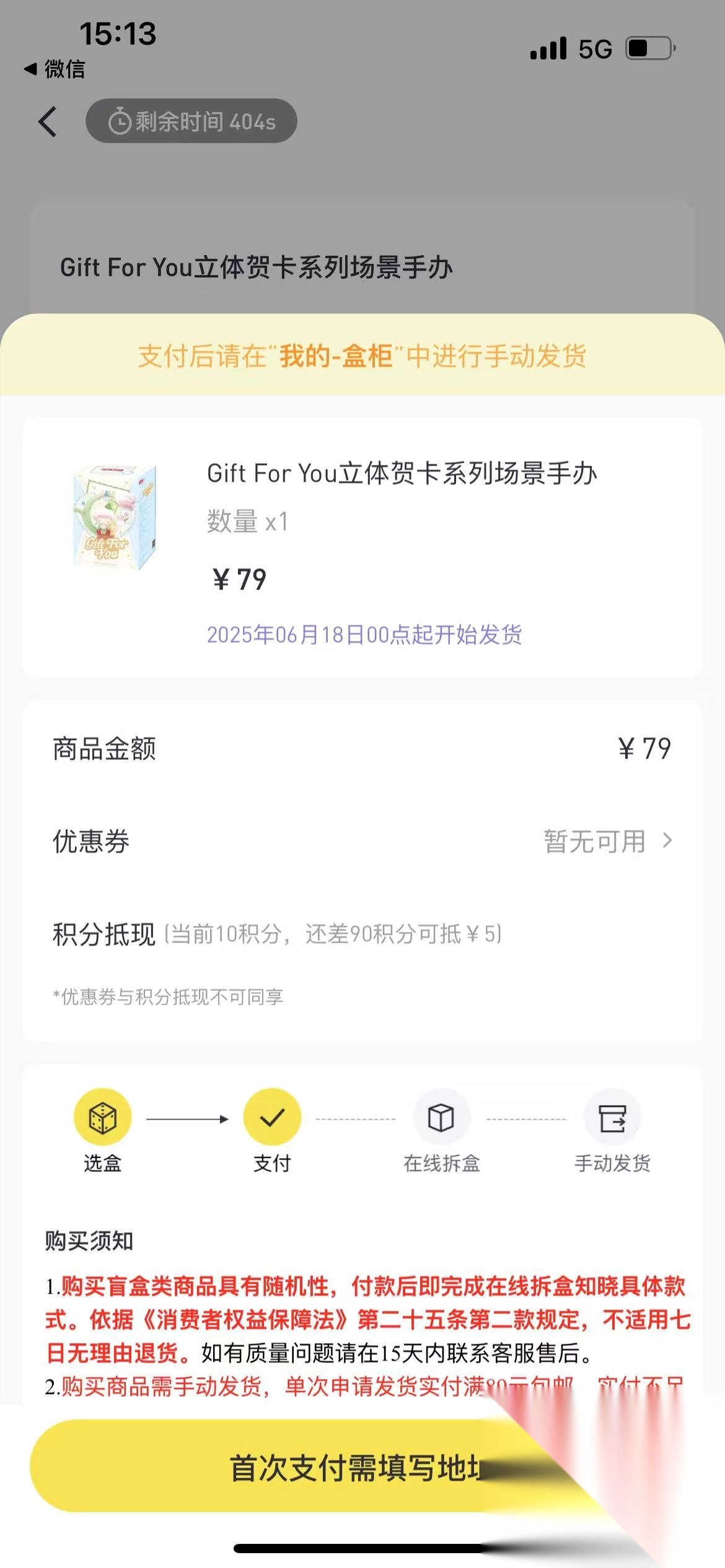725x1568 pixels.
Task: Return to 微信 from the status bar
Action: (55, 69)
